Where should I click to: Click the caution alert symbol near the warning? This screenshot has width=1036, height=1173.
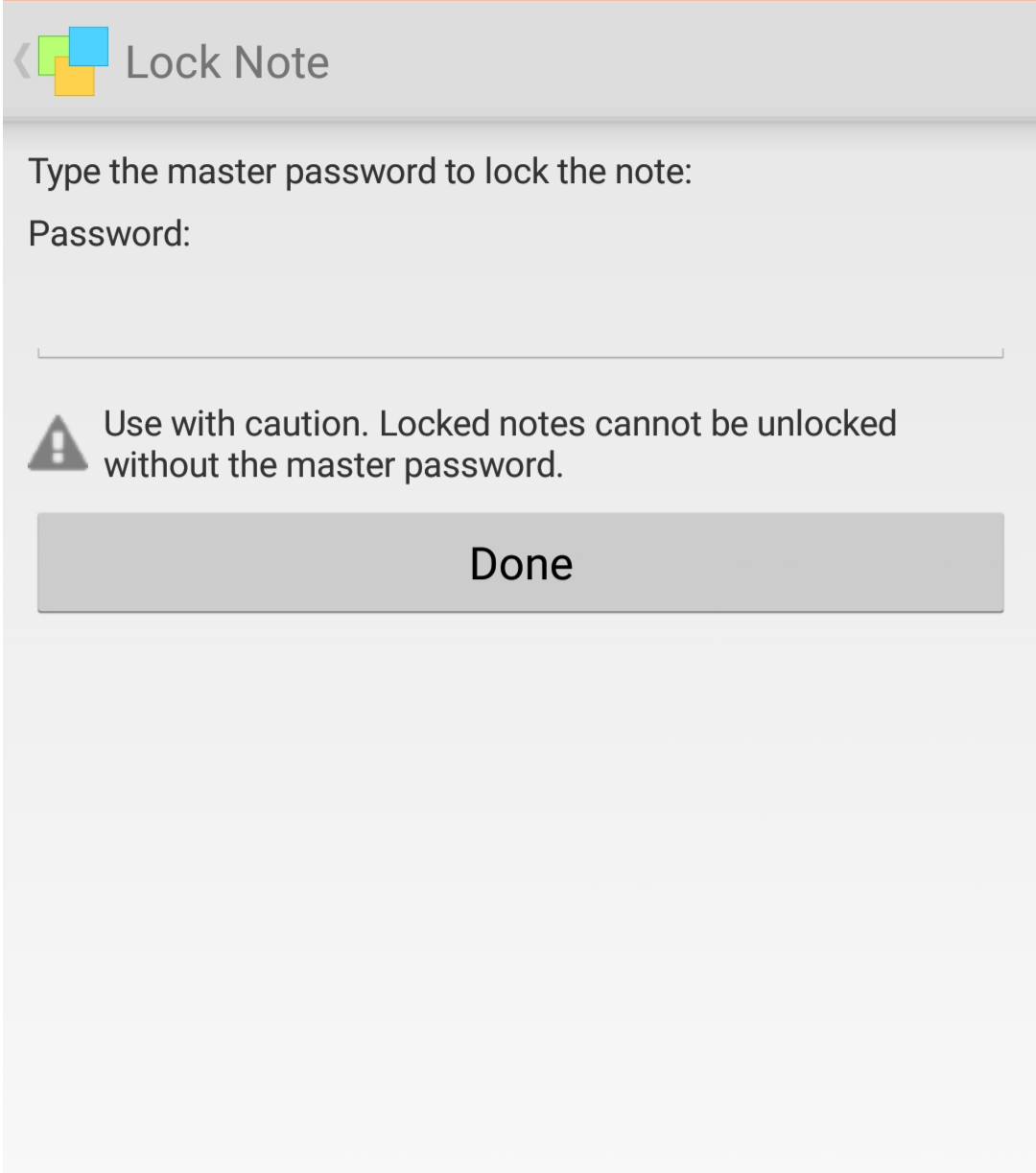pyautogui.click(x=58, y=443)
